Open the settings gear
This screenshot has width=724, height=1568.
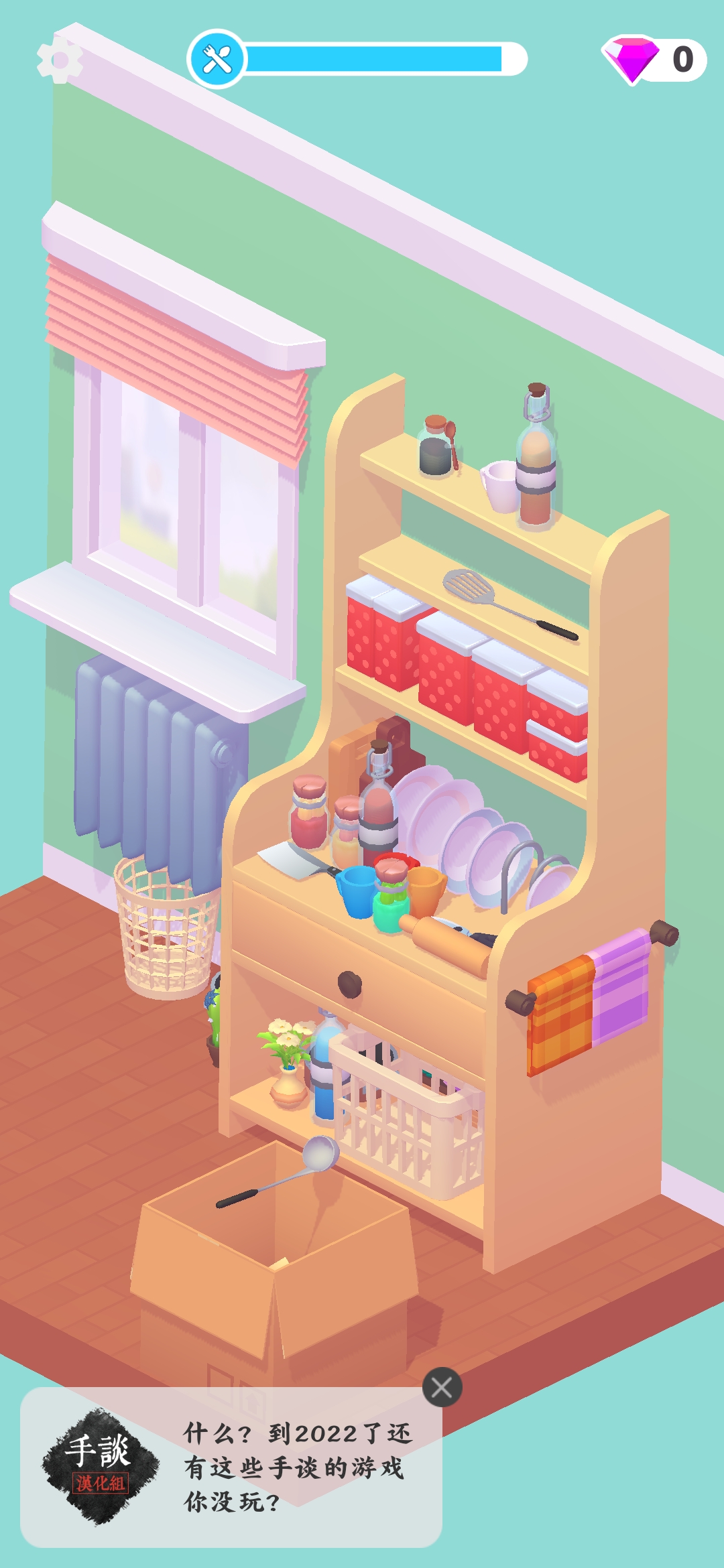click(x=60, y=60)
